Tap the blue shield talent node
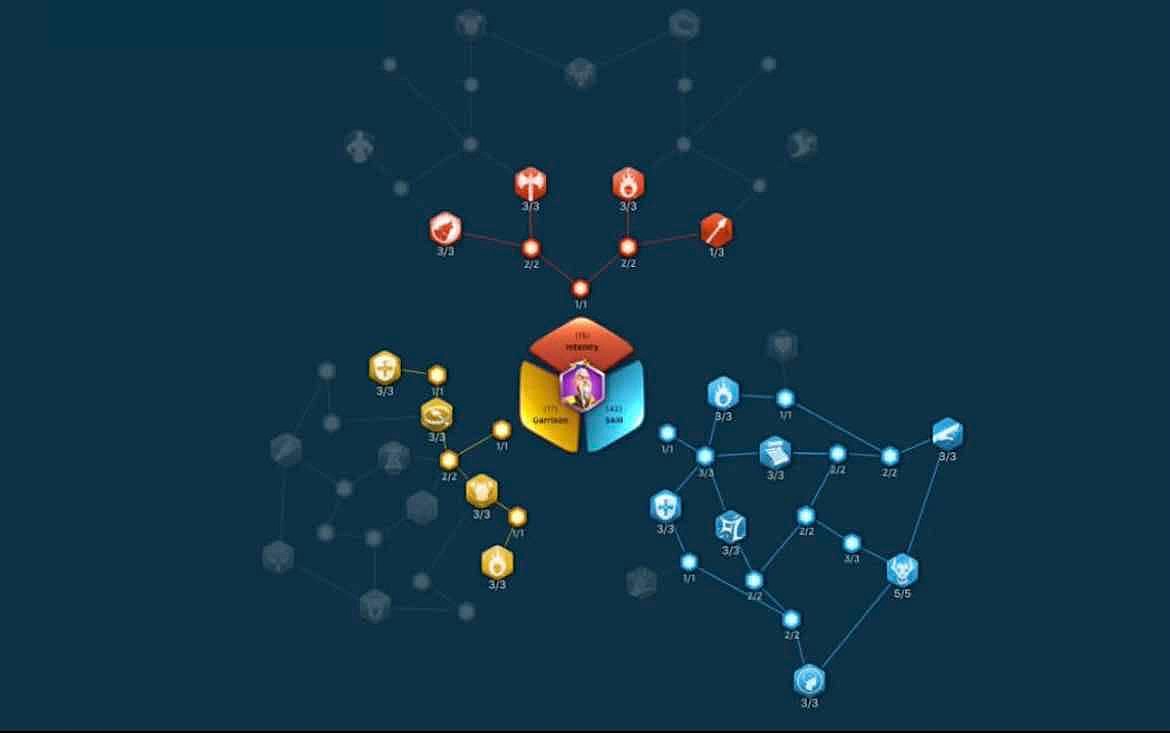Screen dimensions: 1170x733 coord(666,506)
